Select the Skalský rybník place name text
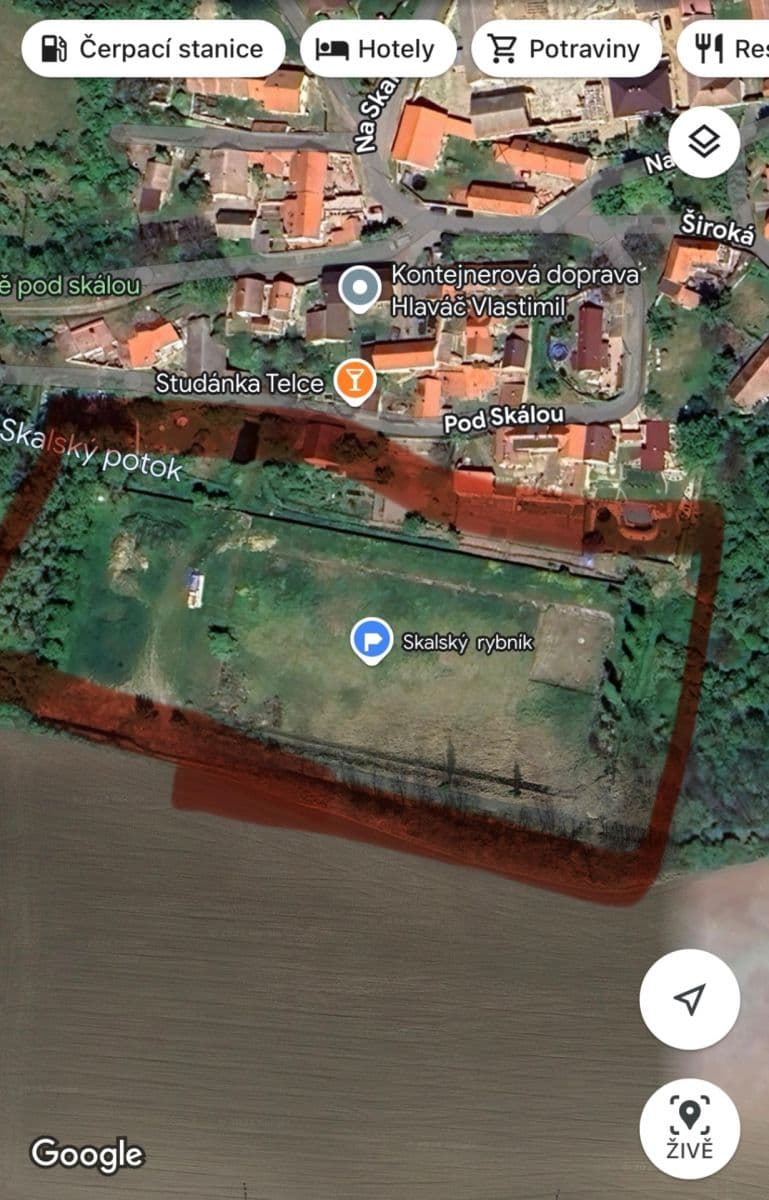The width and height of the screenshot is (769, 1200). coord(470,640)
